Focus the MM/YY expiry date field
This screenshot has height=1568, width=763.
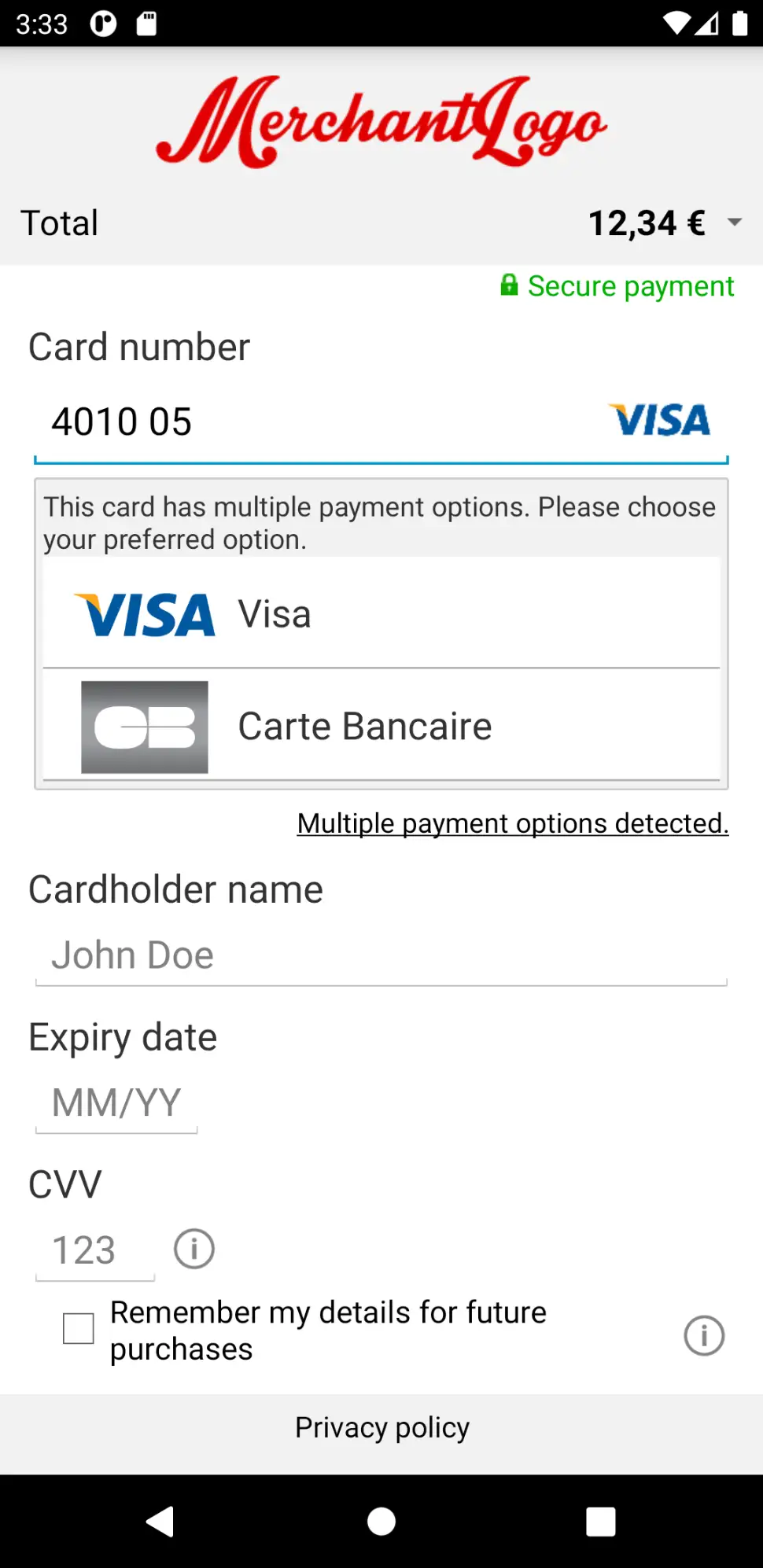click(116, 1102)
